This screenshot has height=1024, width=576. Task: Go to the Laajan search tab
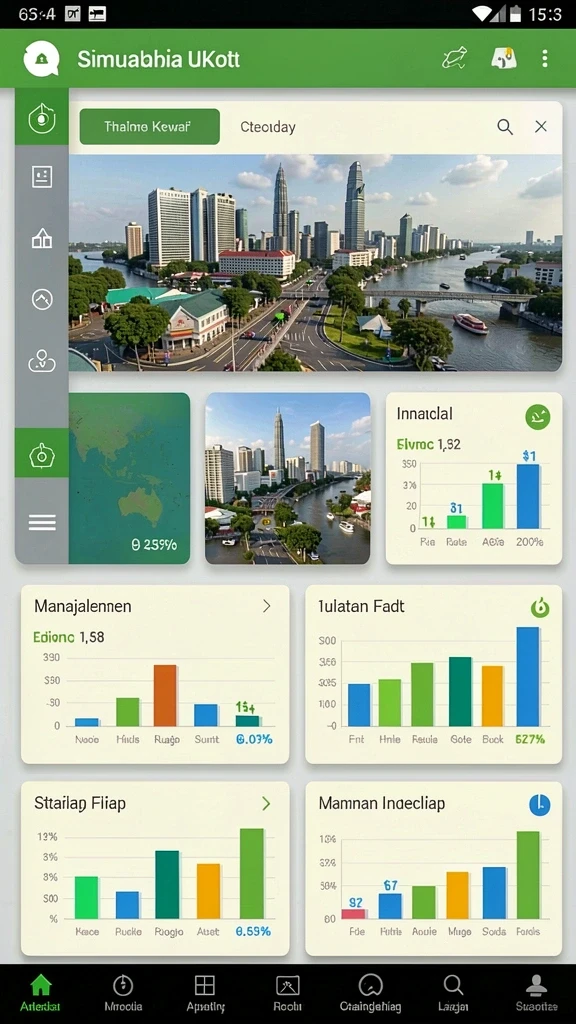coord(453,993)
